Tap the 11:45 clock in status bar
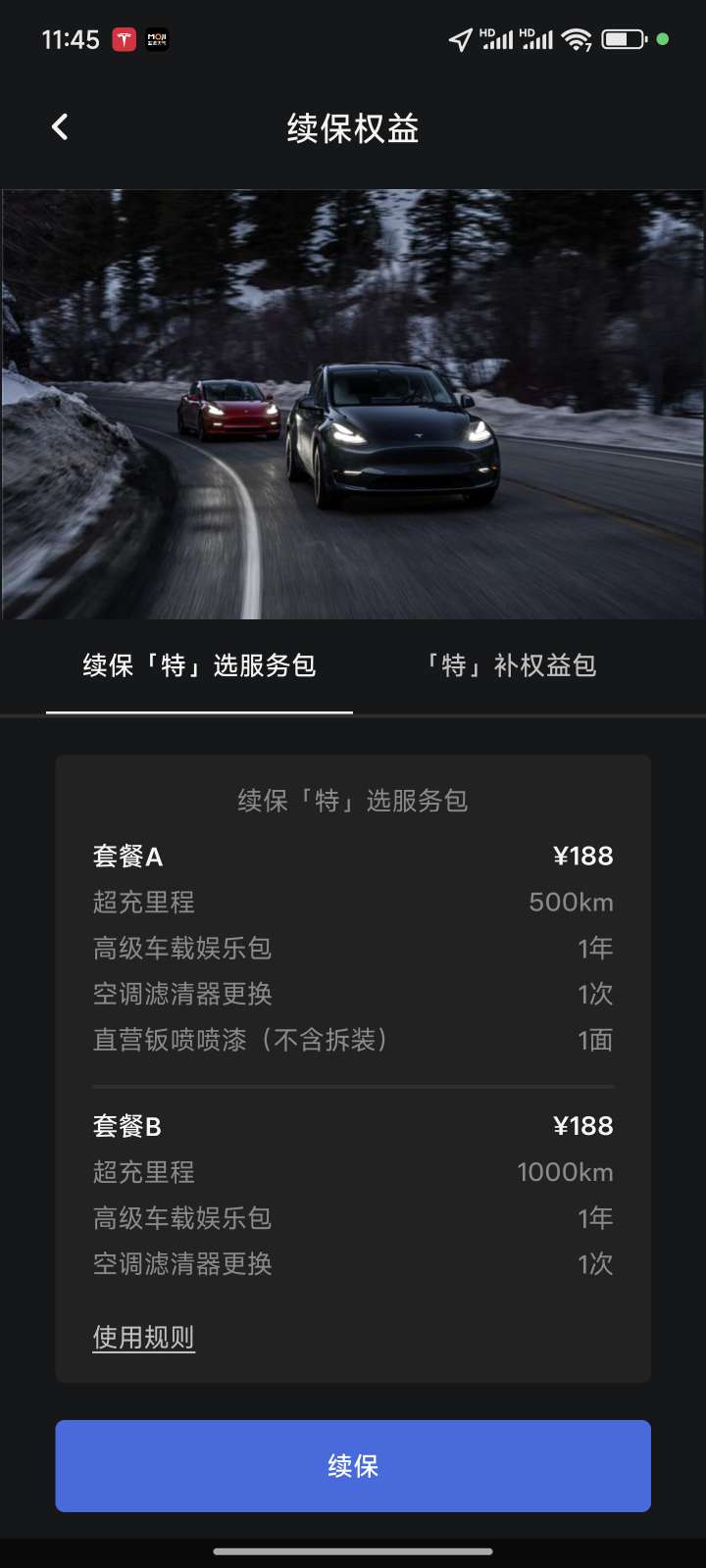The height and width of the screenshot is (1568, 706). click(71, 40)
